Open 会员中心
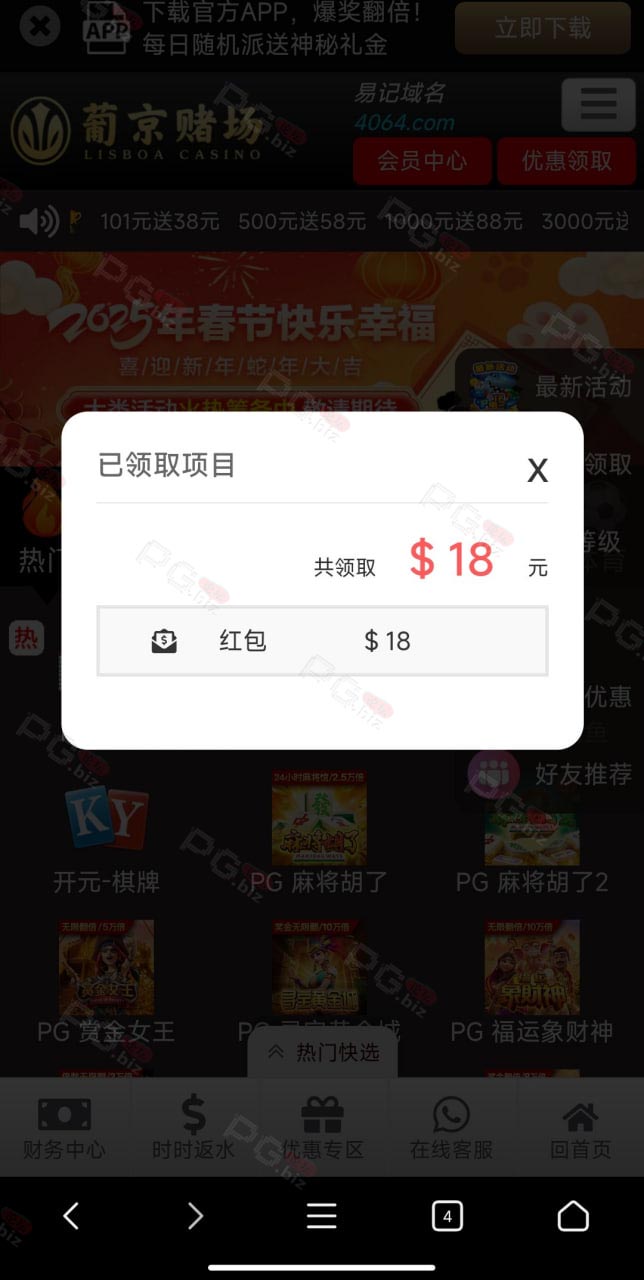Image resolution: width=644 pixels, height=1280 pixels. (422, 161)
